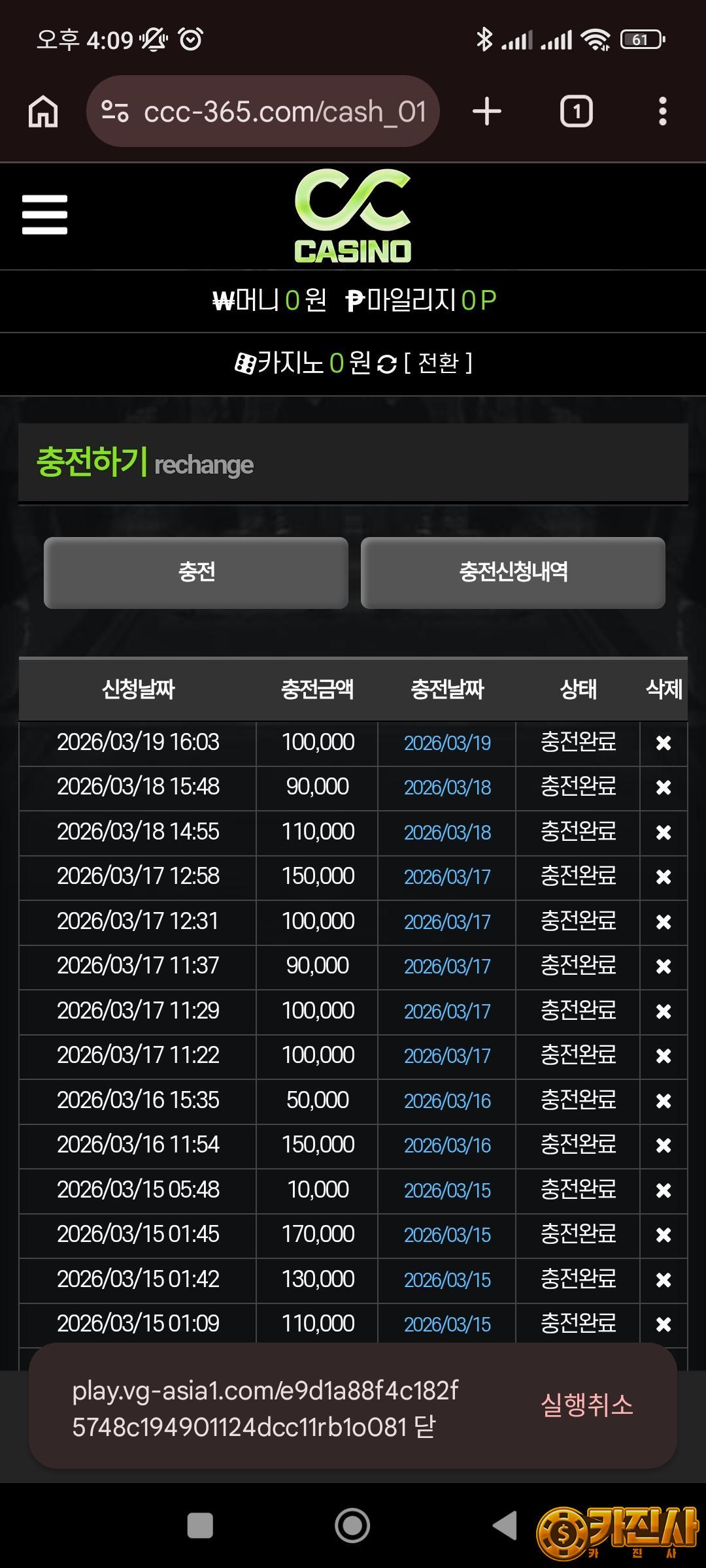Select the 충전 button
706x1568 pixels.
tap(196, 573)
